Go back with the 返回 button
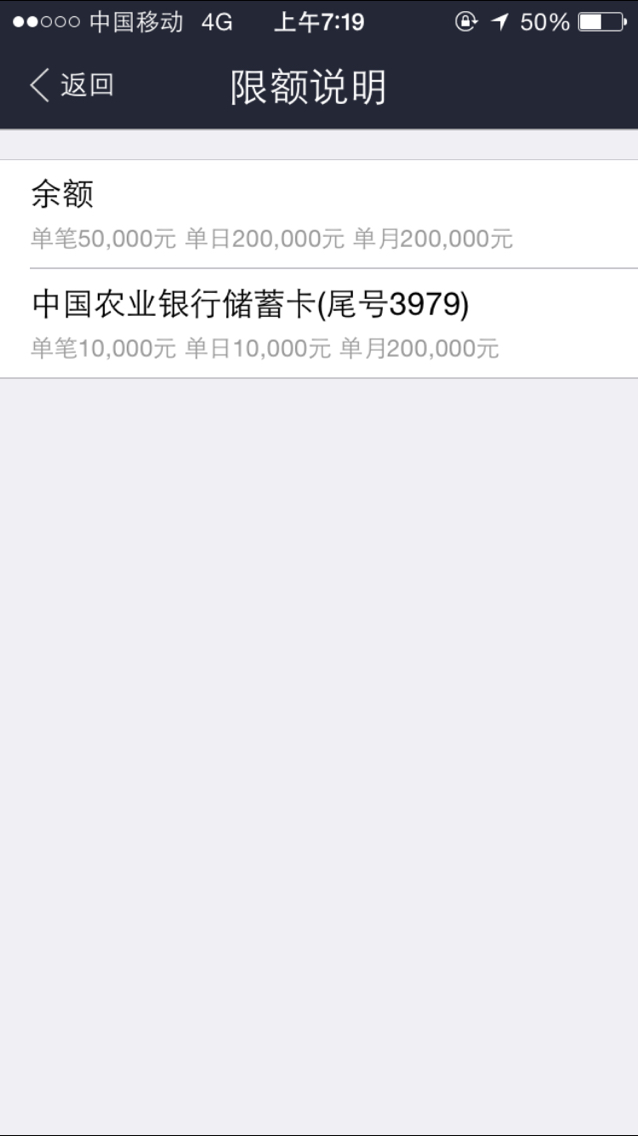The image size is (638, 1136). click(x=72, y=86)
